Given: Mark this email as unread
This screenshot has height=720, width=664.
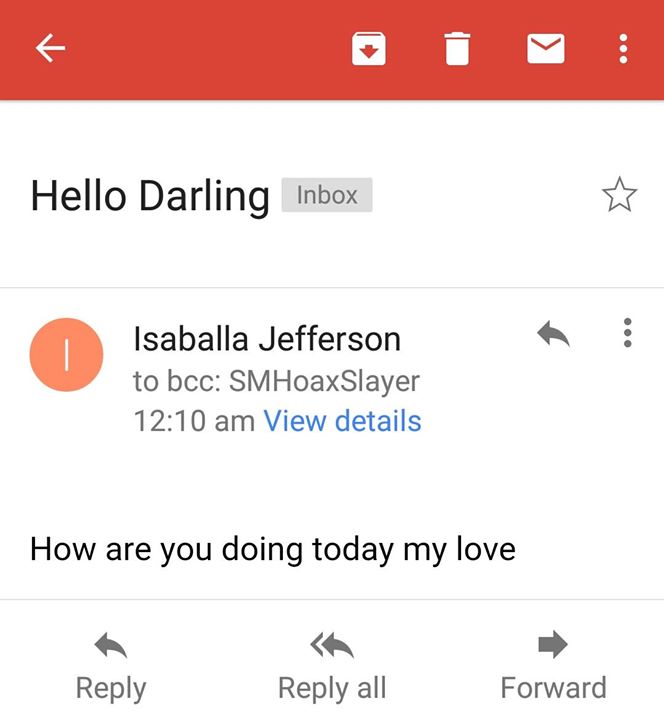Looking at the screenshot, I should click(x=545, y=48).
